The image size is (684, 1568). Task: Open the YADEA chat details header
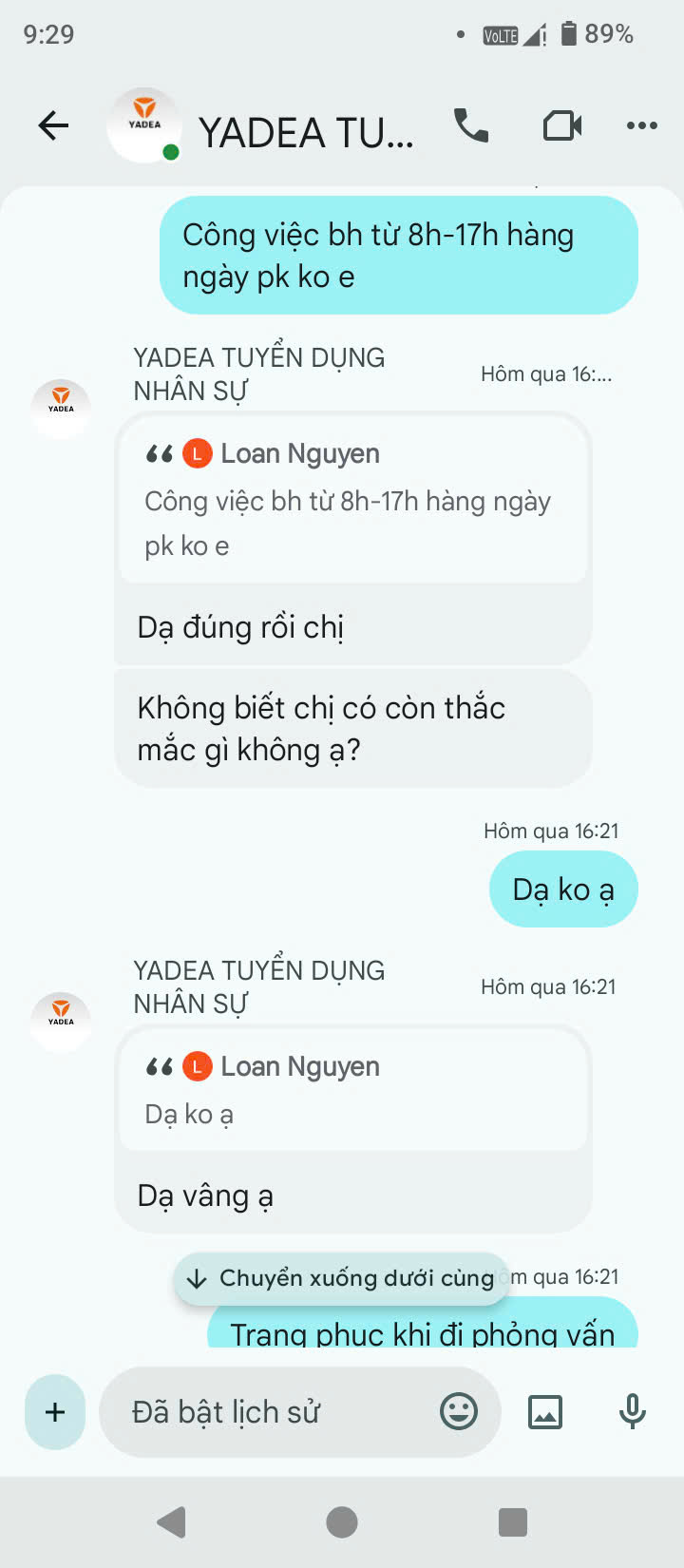point(304,131)
